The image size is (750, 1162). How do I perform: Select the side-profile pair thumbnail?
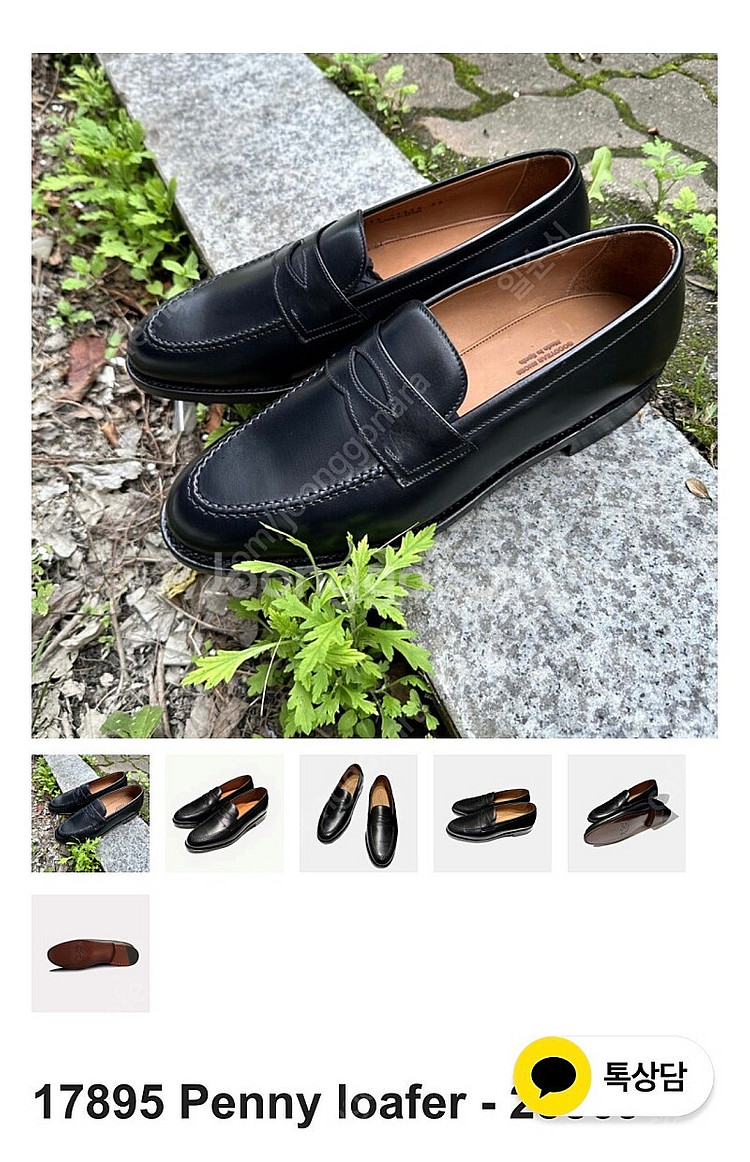tap(492, 813)
